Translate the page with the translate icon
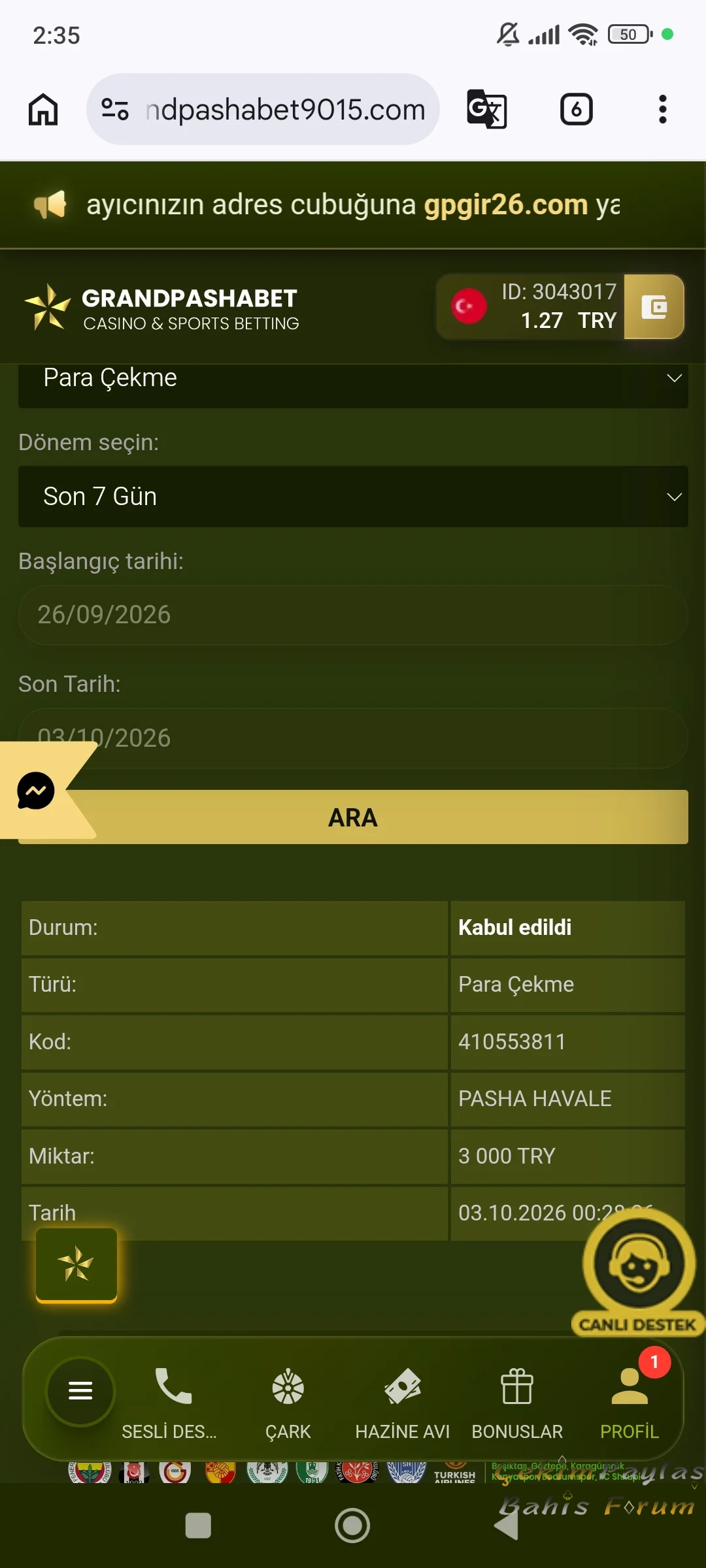 tap(487, 109)
